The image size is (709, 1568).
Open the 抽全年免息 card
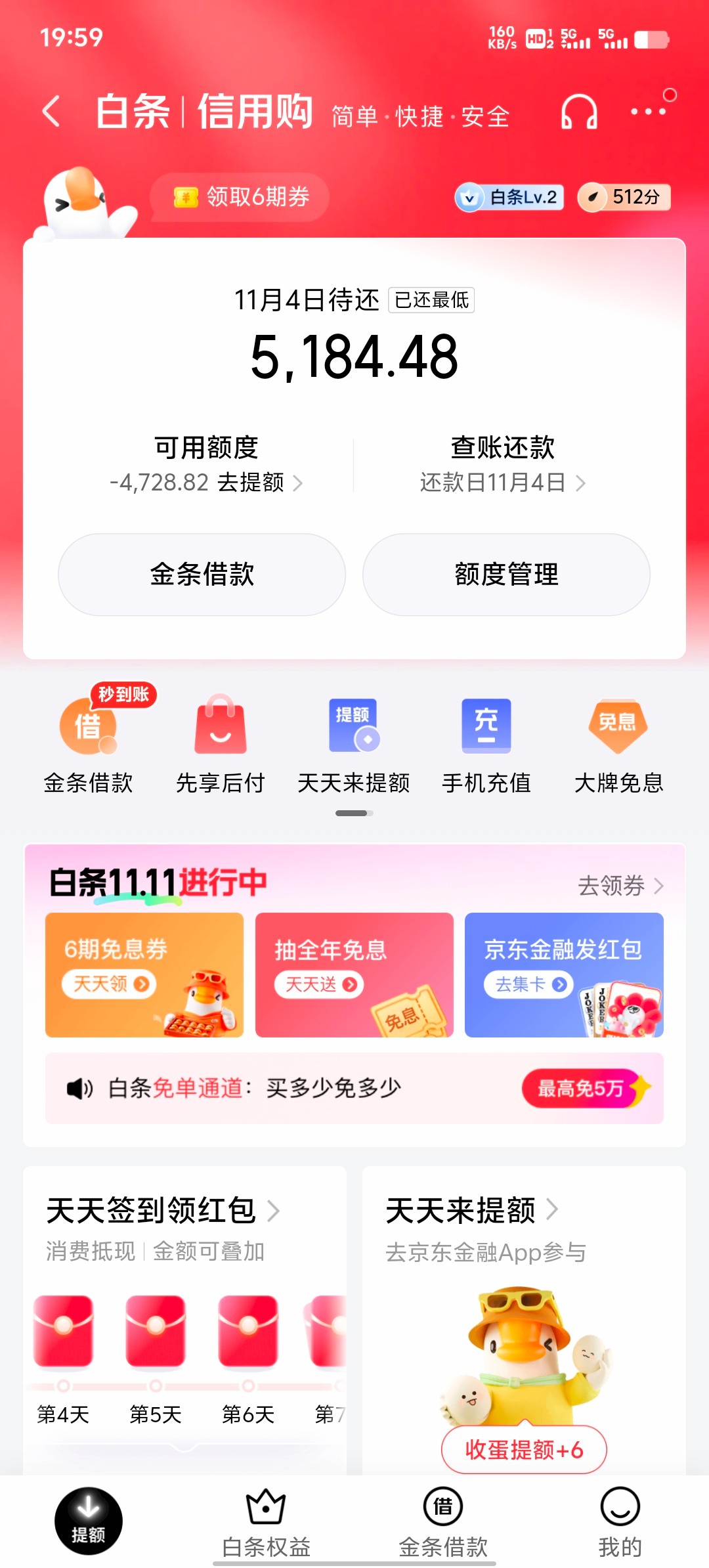(354, 974)
